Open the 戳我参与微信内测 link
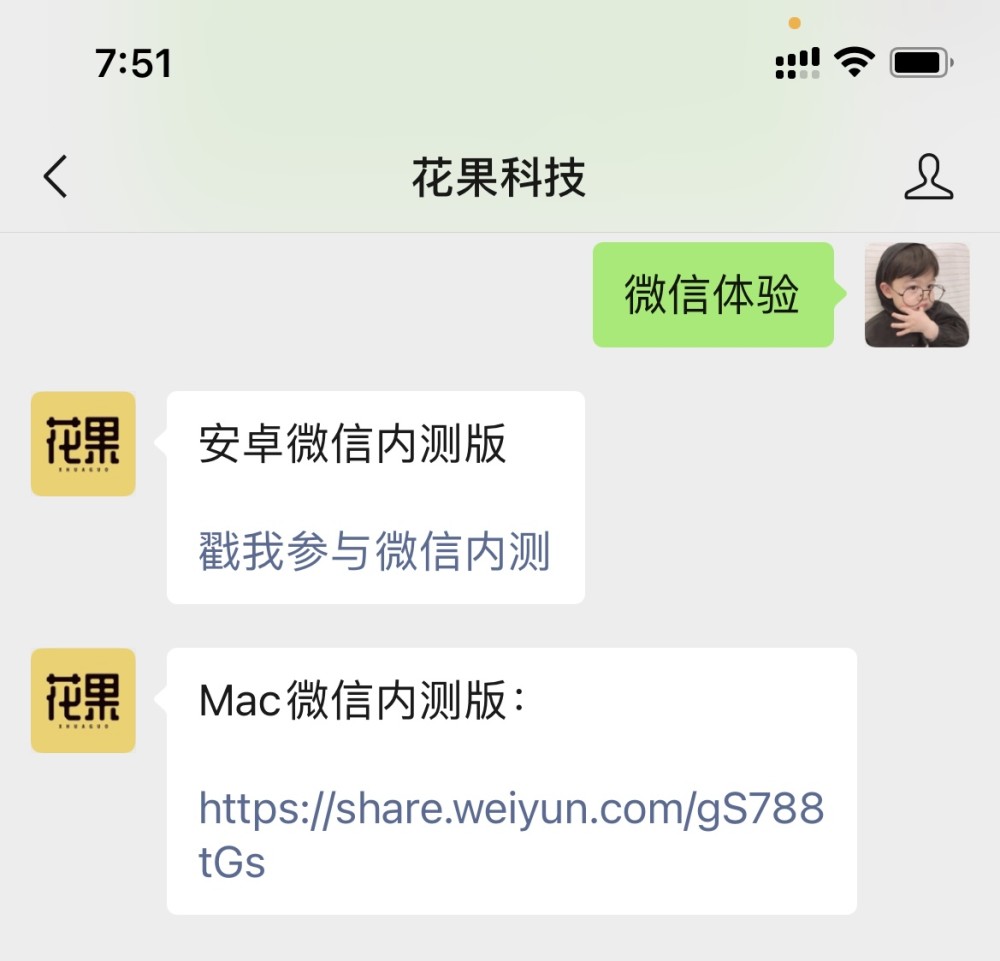1000x961 pixels. [374, 552]
